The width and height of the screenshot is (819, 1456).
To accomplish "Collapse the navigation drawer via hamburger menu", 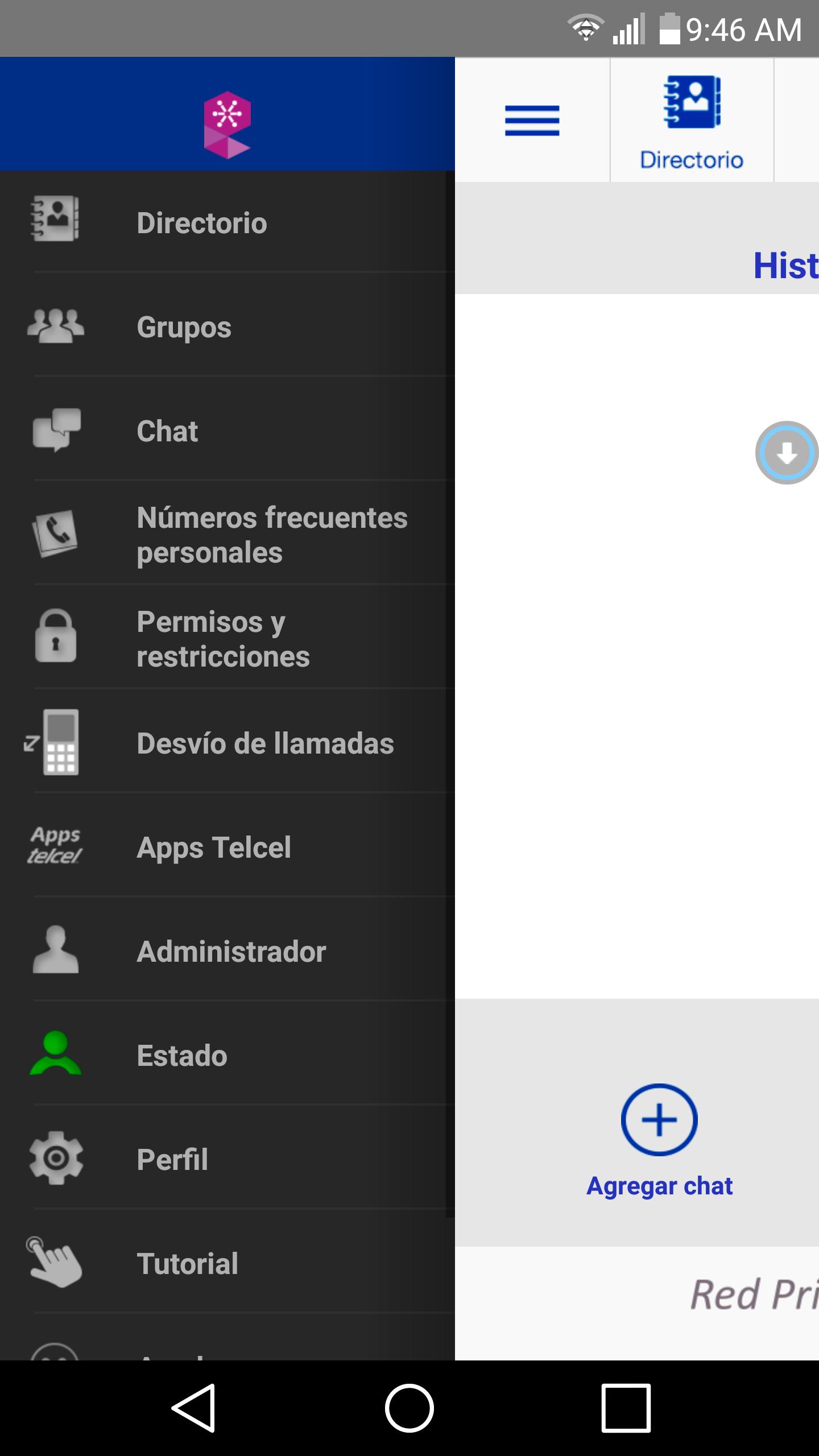I will 531,121.
